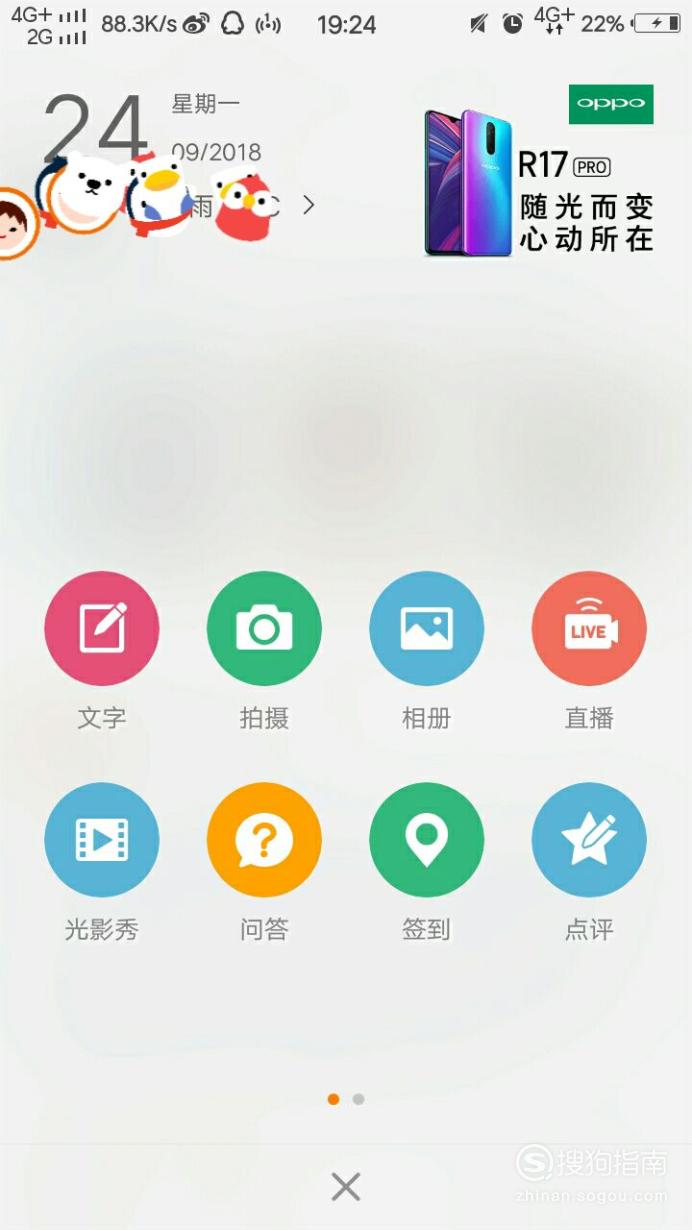
Task: Open the OPPO R17 Pro ad banner
Action: [539, 171]
